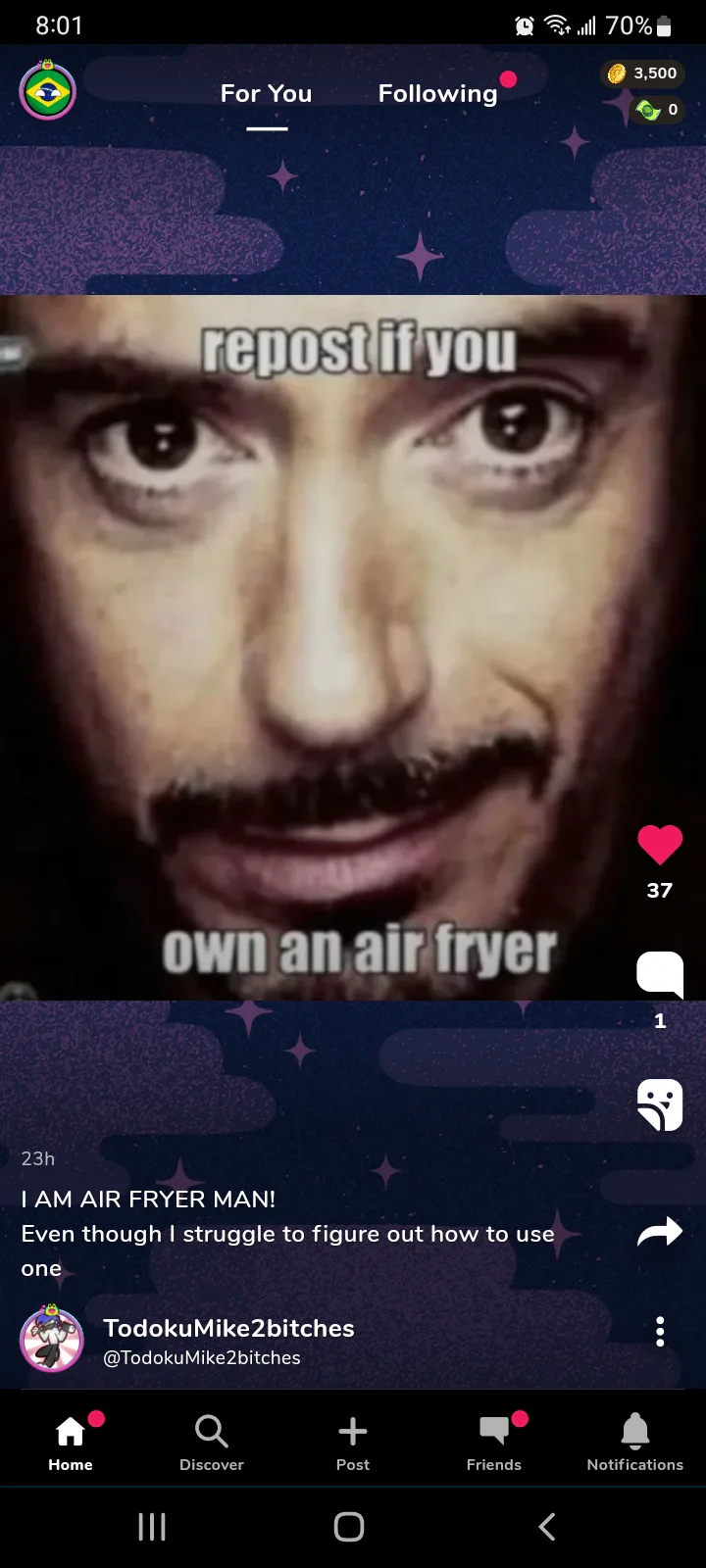Viewport: 706px width, 1568px height.
Task: Switch to the Friends tab
Action: 494,1443
